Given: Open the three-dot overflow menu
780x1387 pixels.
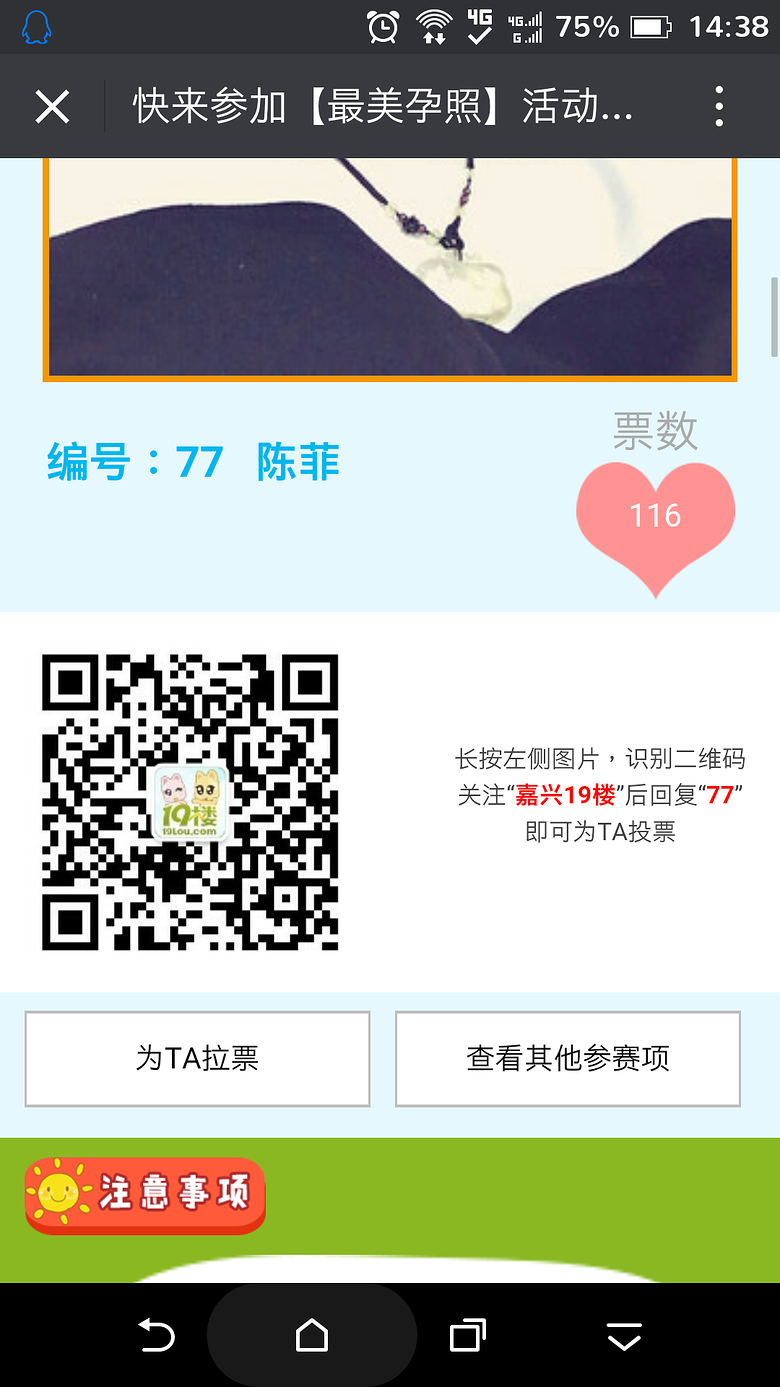Looking at the screenshot, I should click(x=718, y=106).
